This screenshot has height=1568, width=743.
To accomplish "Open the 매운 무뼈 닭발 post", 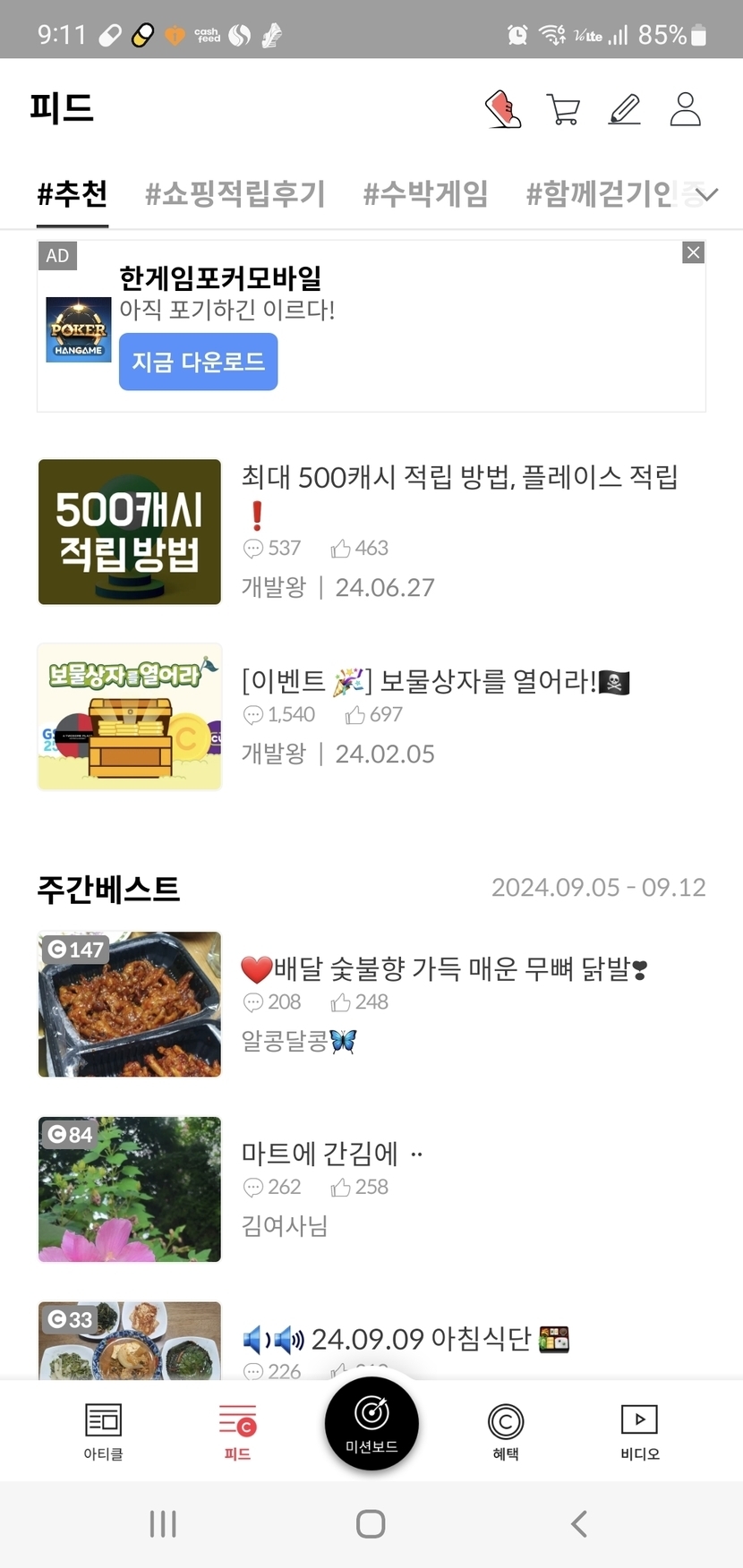I will (444, 968).
